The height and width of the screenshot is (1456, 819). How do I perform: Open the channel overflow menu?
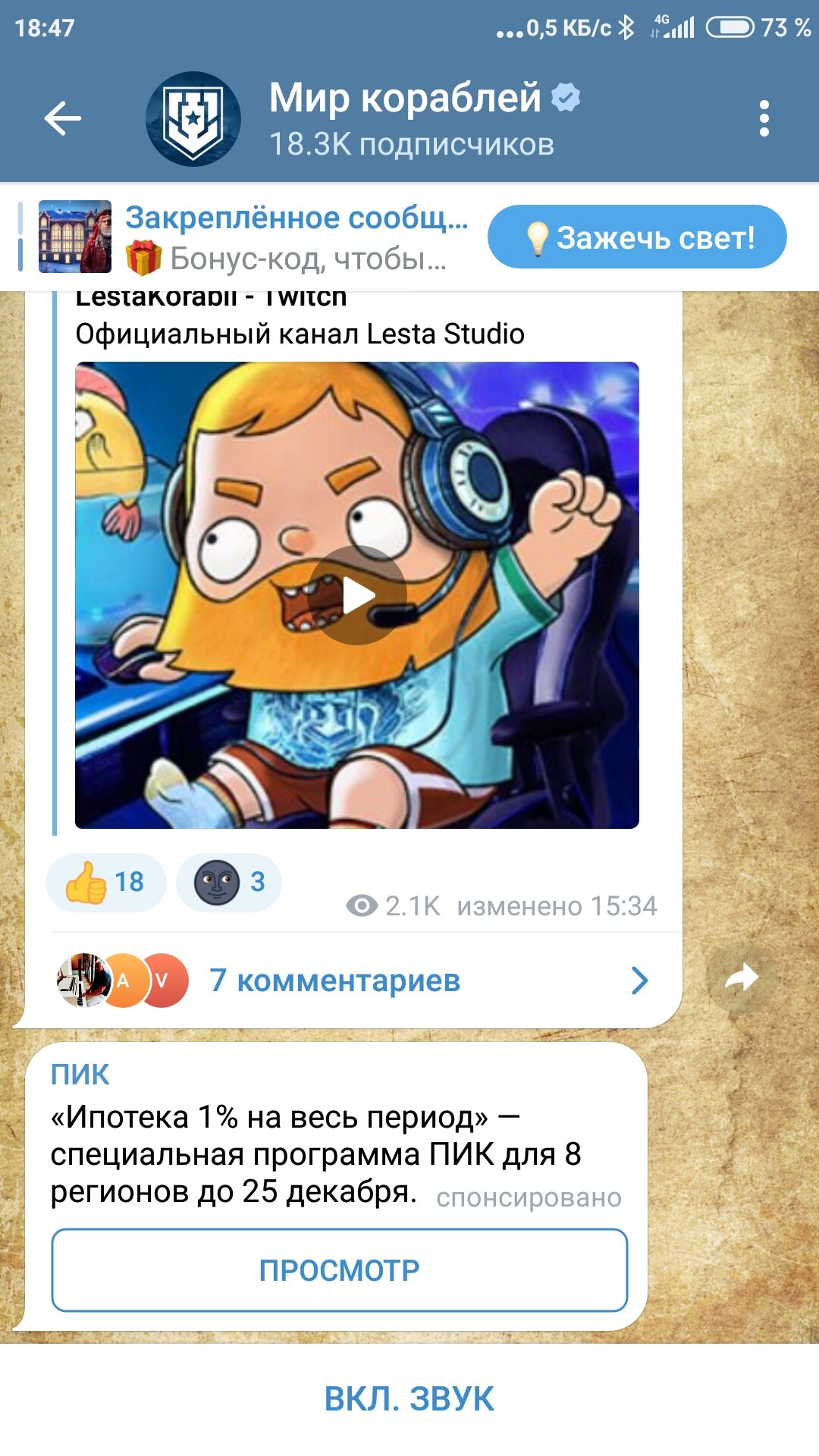[764, 118]
